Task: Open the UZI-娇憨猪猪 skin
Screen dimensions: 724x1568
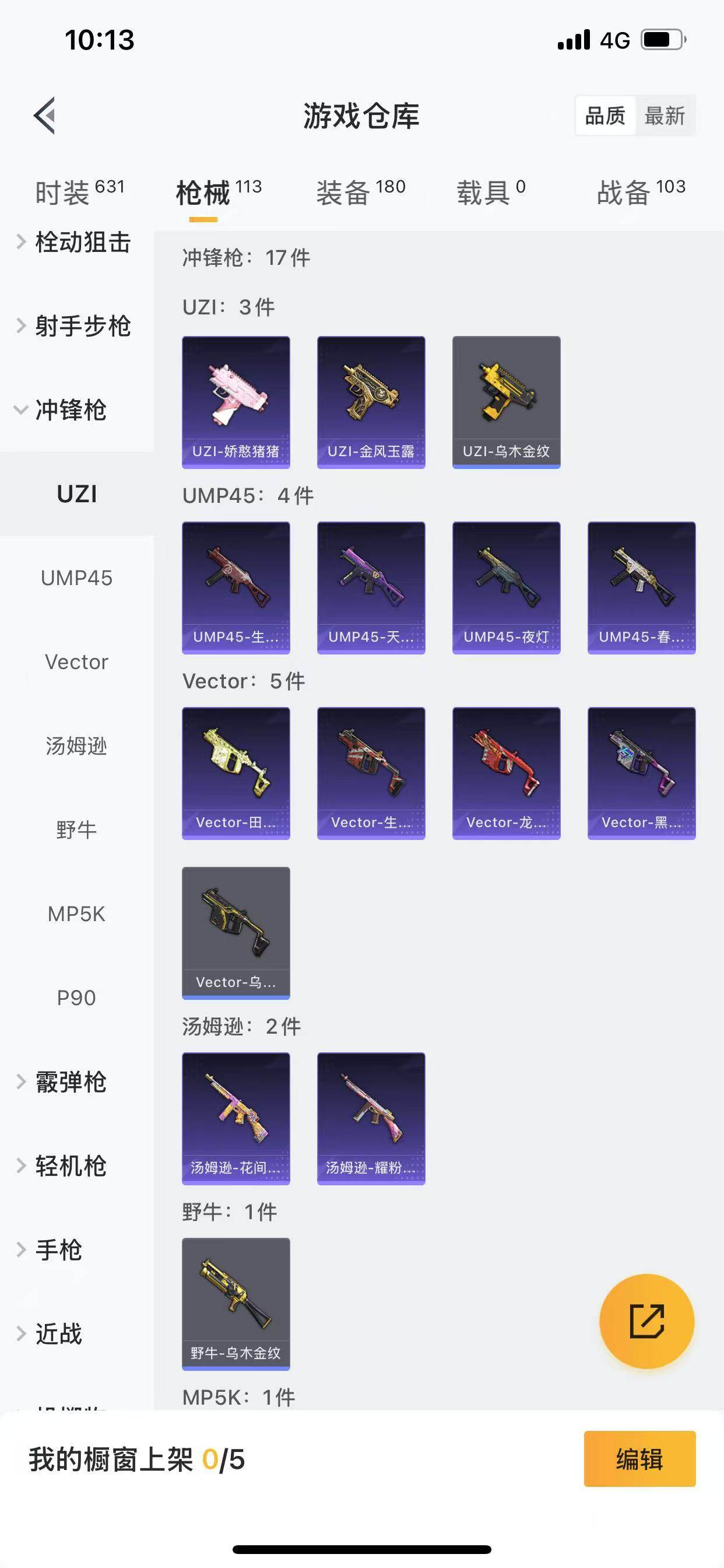Action: click(x=236, y=402)
